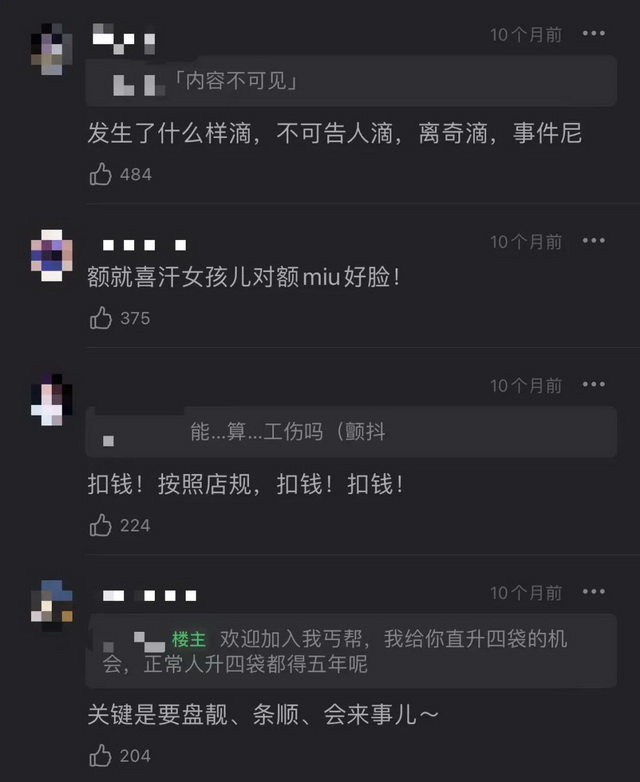640x782 pixels.
Task: View the avatar next to the 盘靓、条顺 comment
Action: [x=51, y=604]
